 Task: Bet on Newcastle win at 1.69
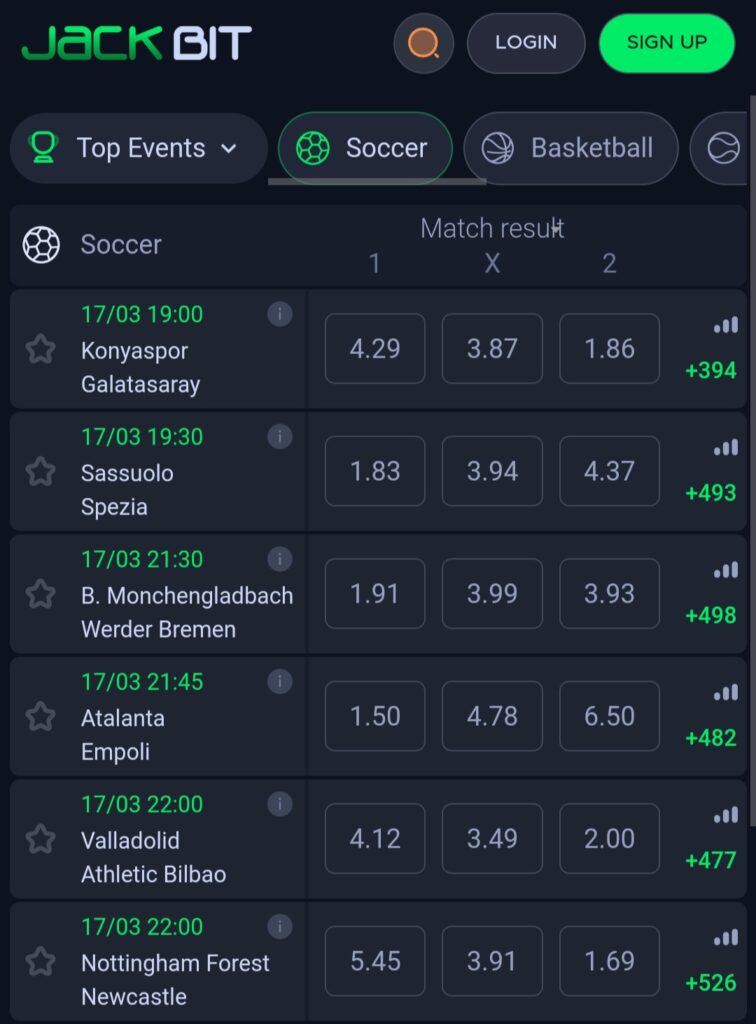click(x=609, y=961)
